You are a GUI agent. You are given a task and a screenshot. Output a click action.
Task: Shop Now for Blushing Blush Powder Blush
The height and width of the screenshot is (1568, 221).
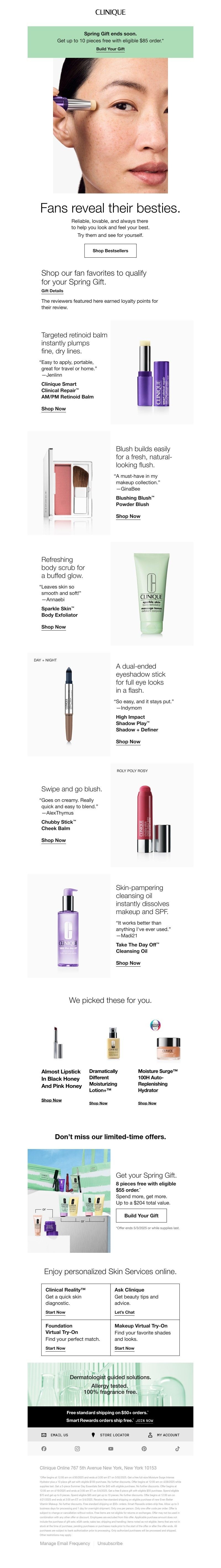click(128, 516)
